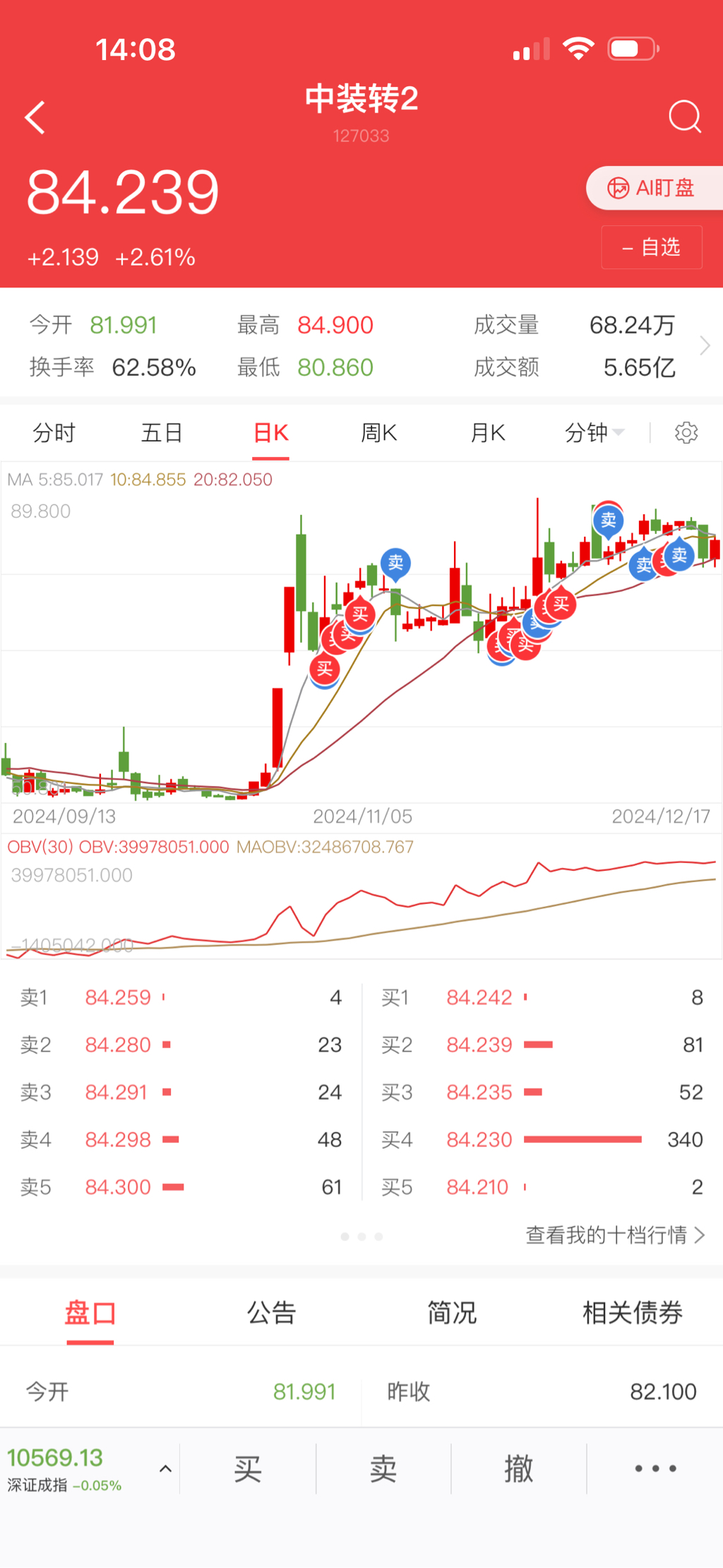The width and height of the screenshot is (723, 1568).
Task: Tap the 撤 cancel-order button
Action: point(519,1468)
